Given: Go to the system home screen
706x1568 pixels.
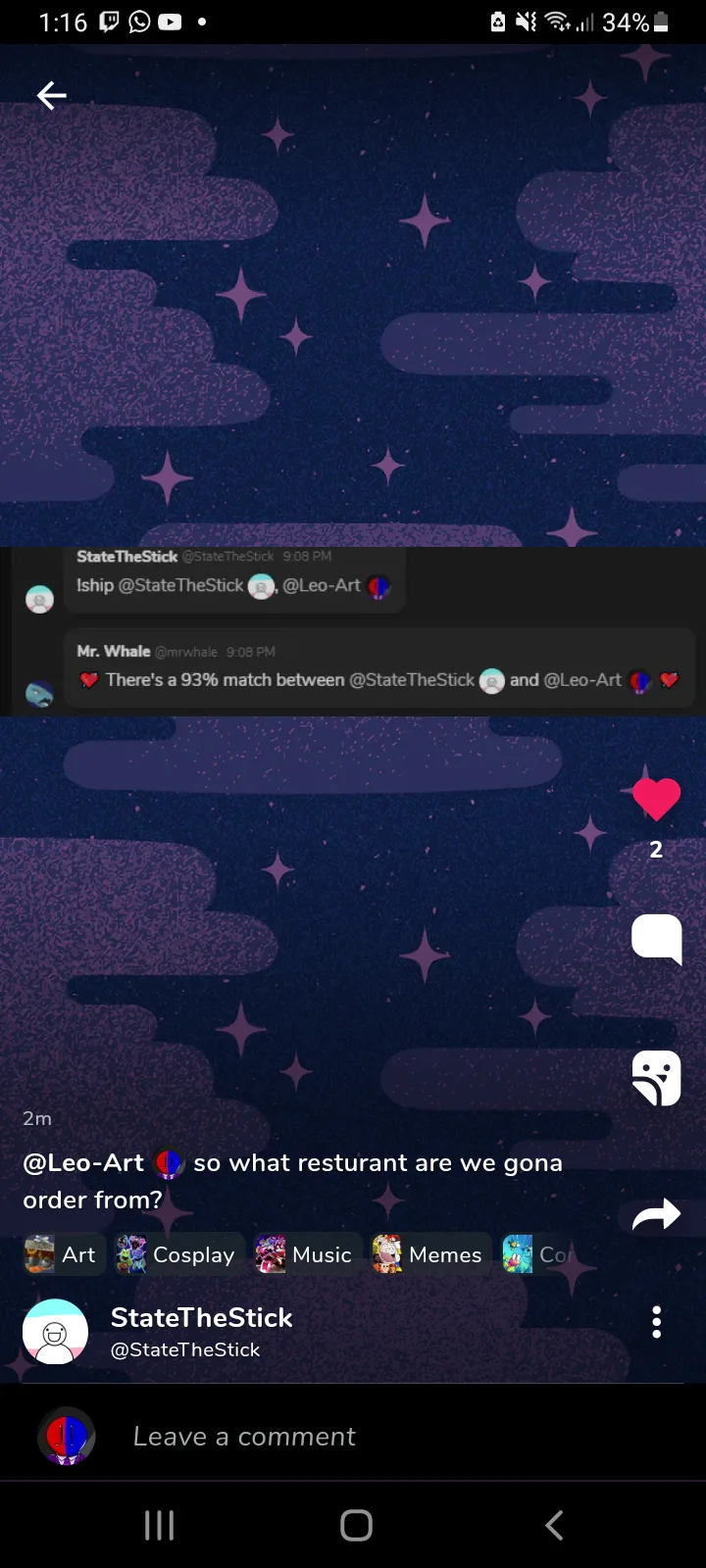Looking at the screenshot, I should tap(356, 1525).
